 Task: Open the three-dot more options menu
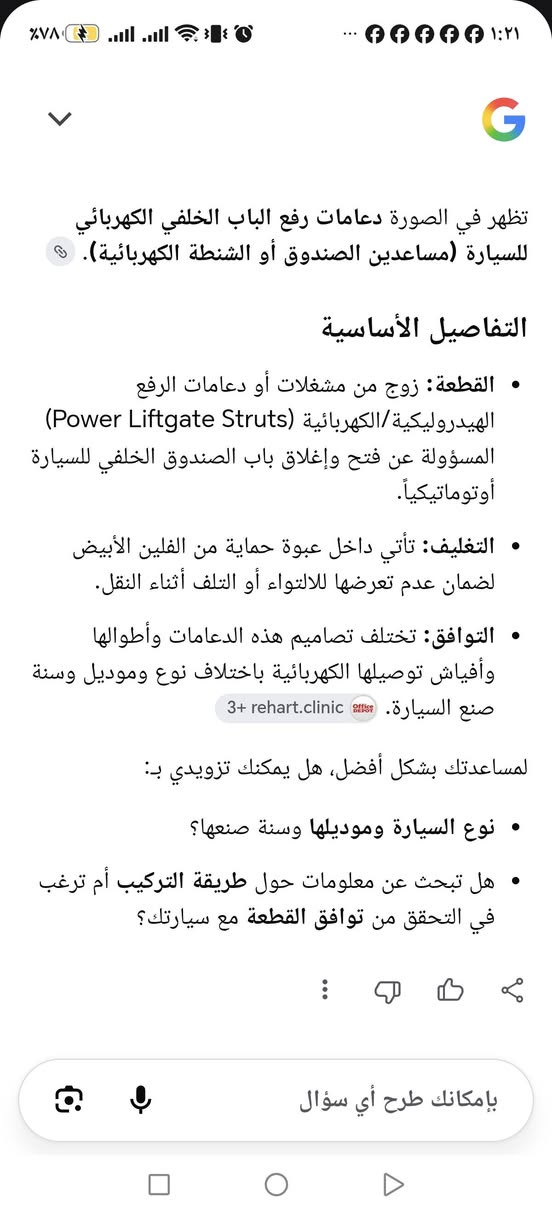325,990
